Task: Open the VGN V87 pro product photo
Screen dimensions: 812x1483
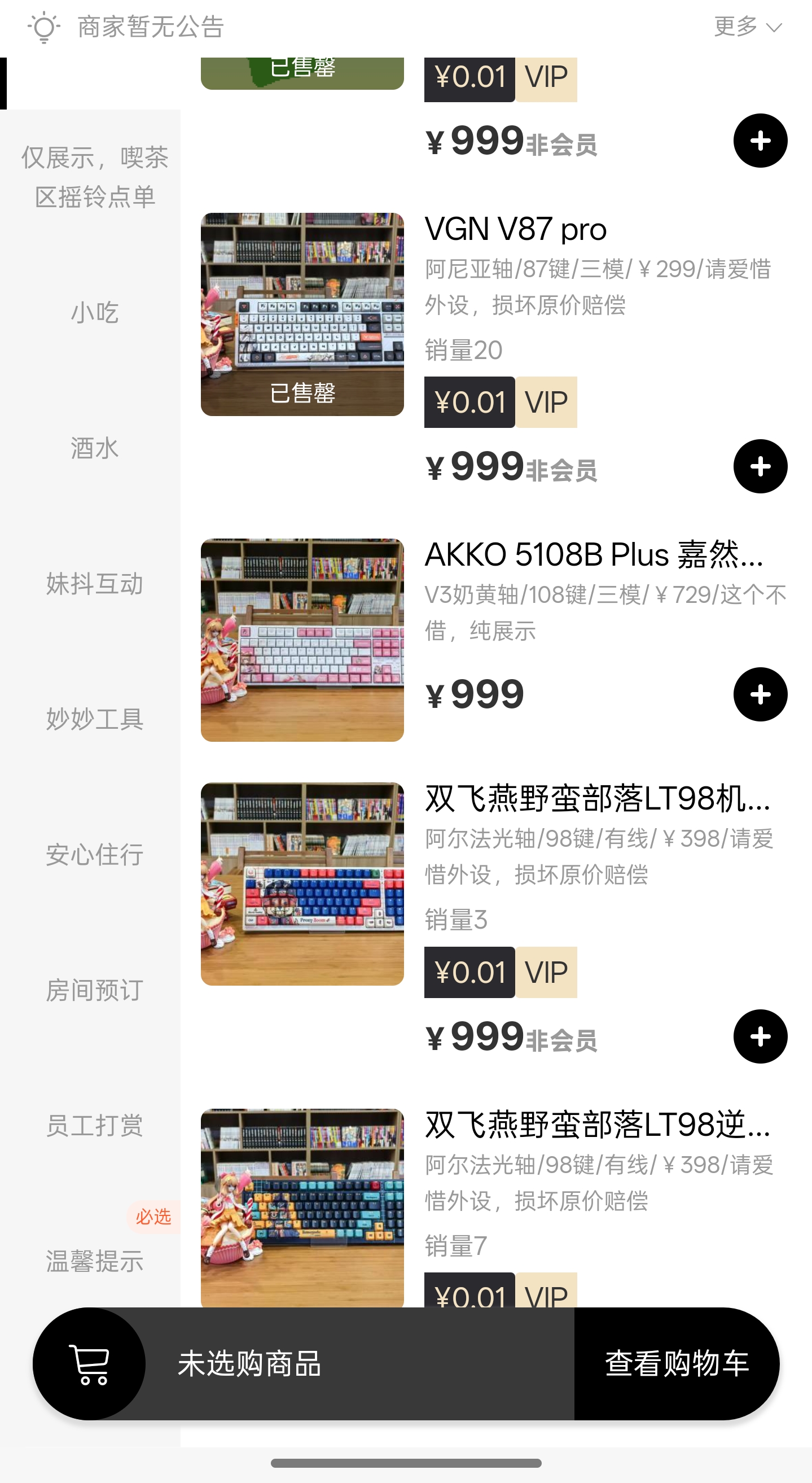Action: (302, 314)
